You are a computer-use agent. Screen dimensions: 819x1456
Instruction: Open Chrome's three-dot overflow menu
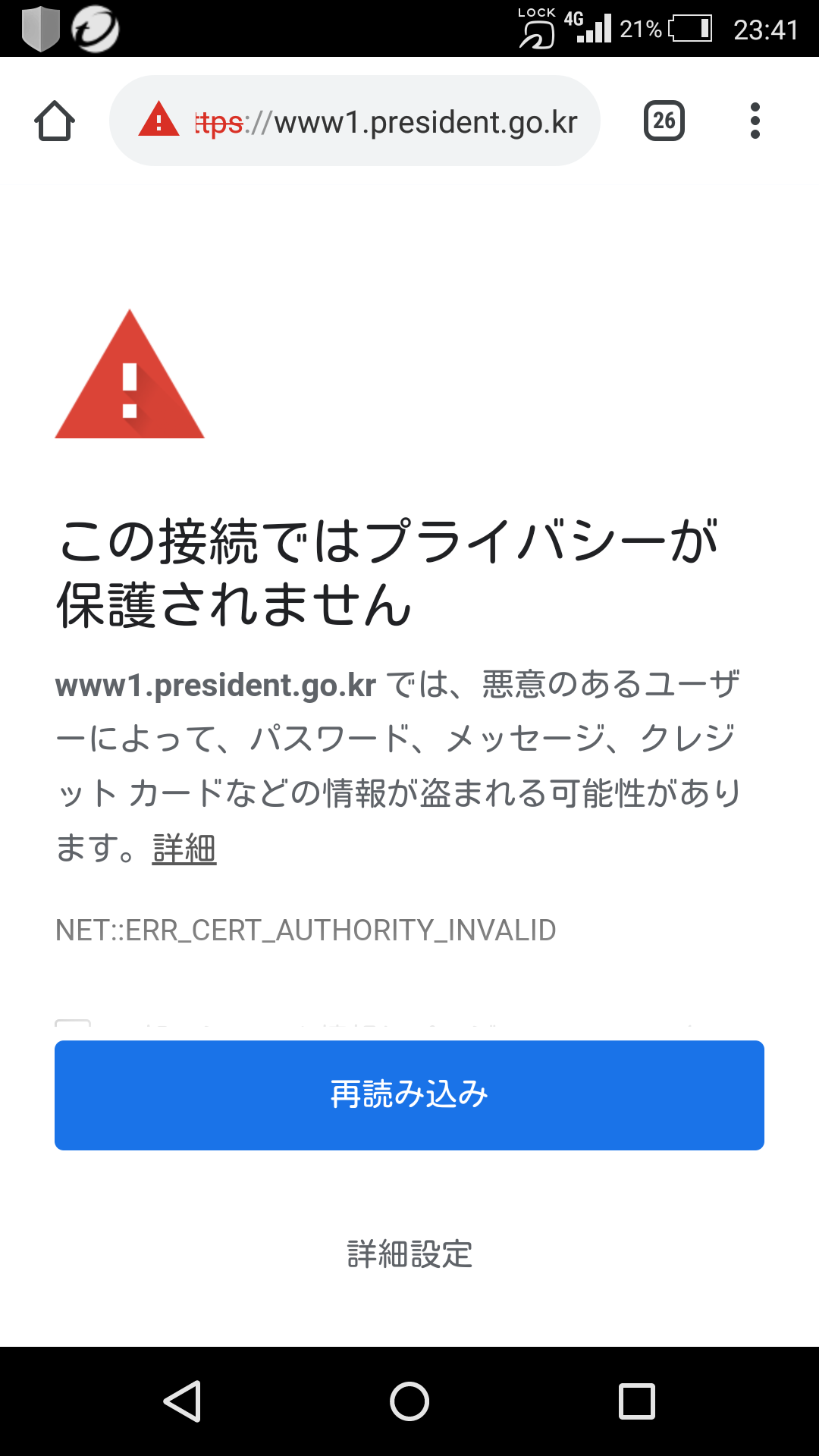(x=755, y=121)
